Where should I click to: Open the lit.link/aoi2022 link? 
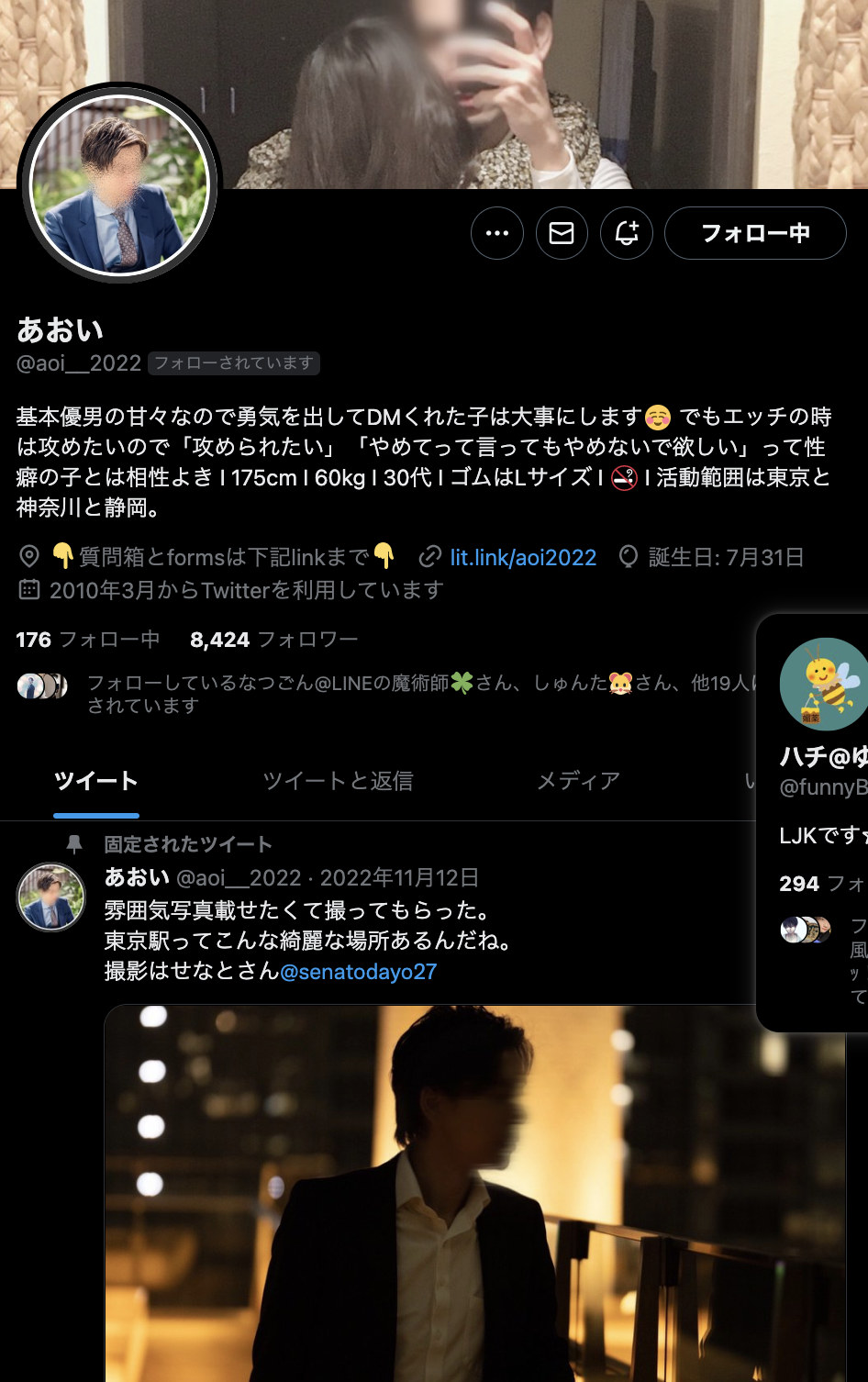[523, 557]
